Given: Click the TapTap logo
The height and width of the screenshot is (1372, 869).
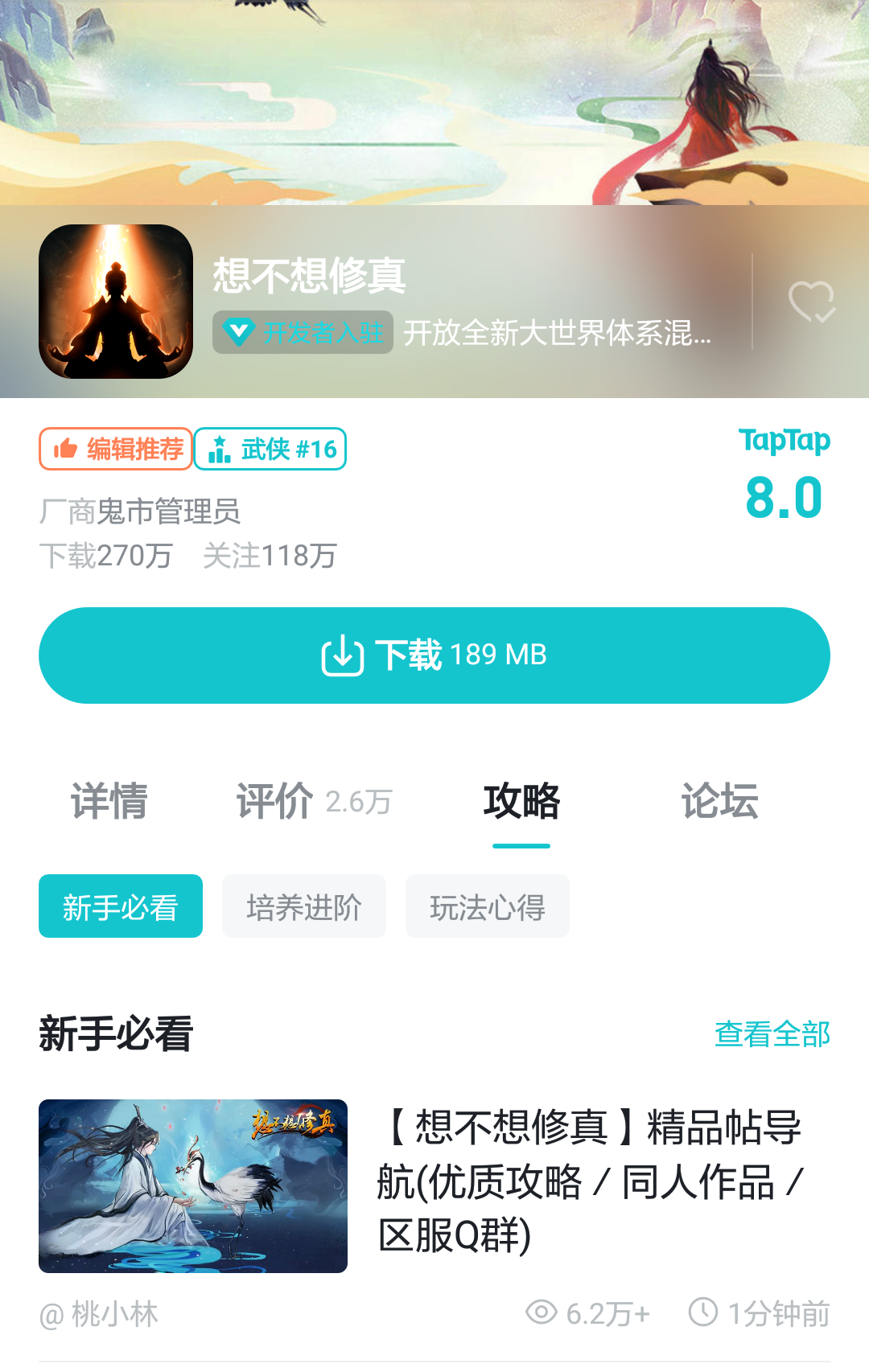Looking at the screenshot, I should pyautogui.click(x=785, y=441).
